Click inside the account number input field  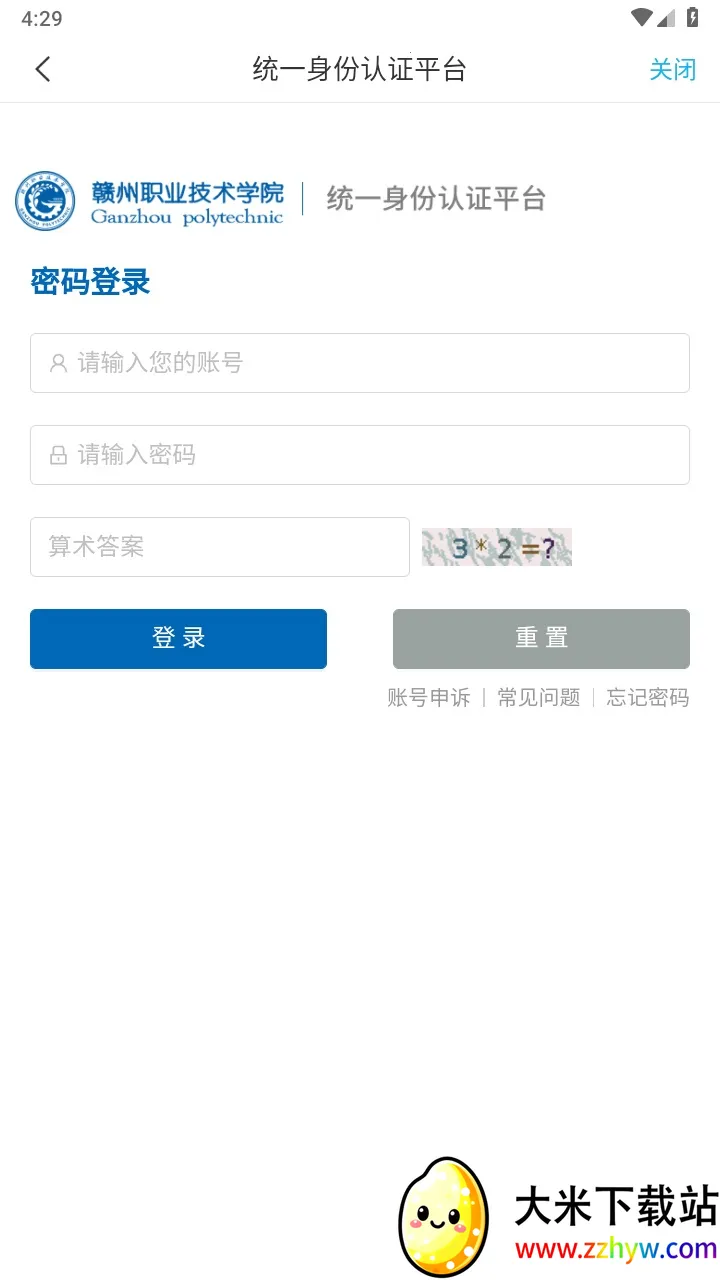[360, 363]
